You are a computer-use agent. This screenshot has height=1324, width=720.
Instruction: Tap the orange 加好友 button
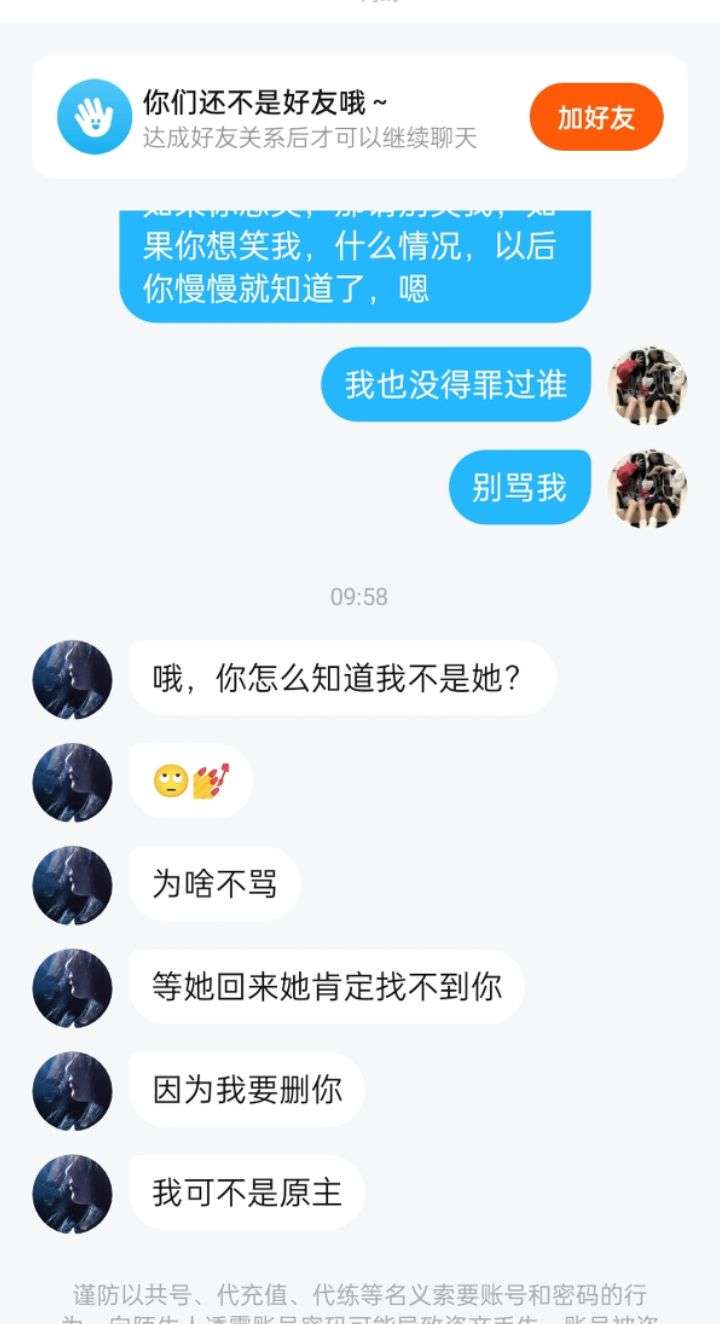coord(596,117)
